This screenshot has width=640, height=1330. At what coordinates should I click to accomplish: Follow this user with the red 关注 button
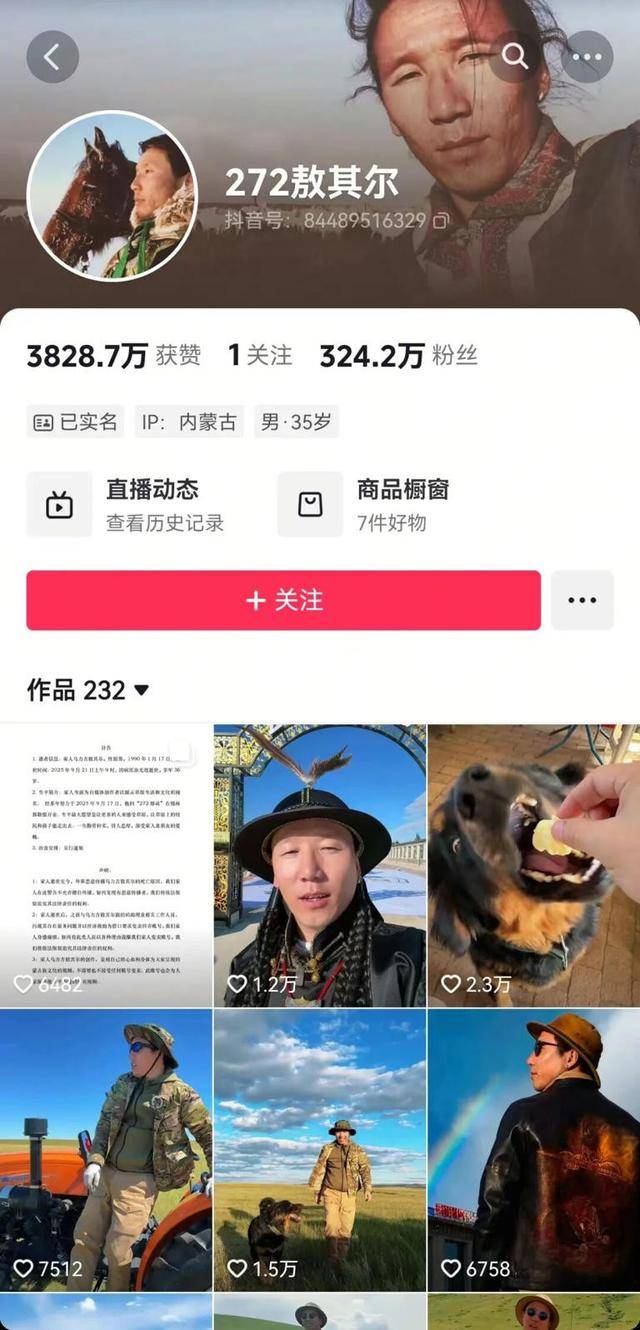click(283, 600)
